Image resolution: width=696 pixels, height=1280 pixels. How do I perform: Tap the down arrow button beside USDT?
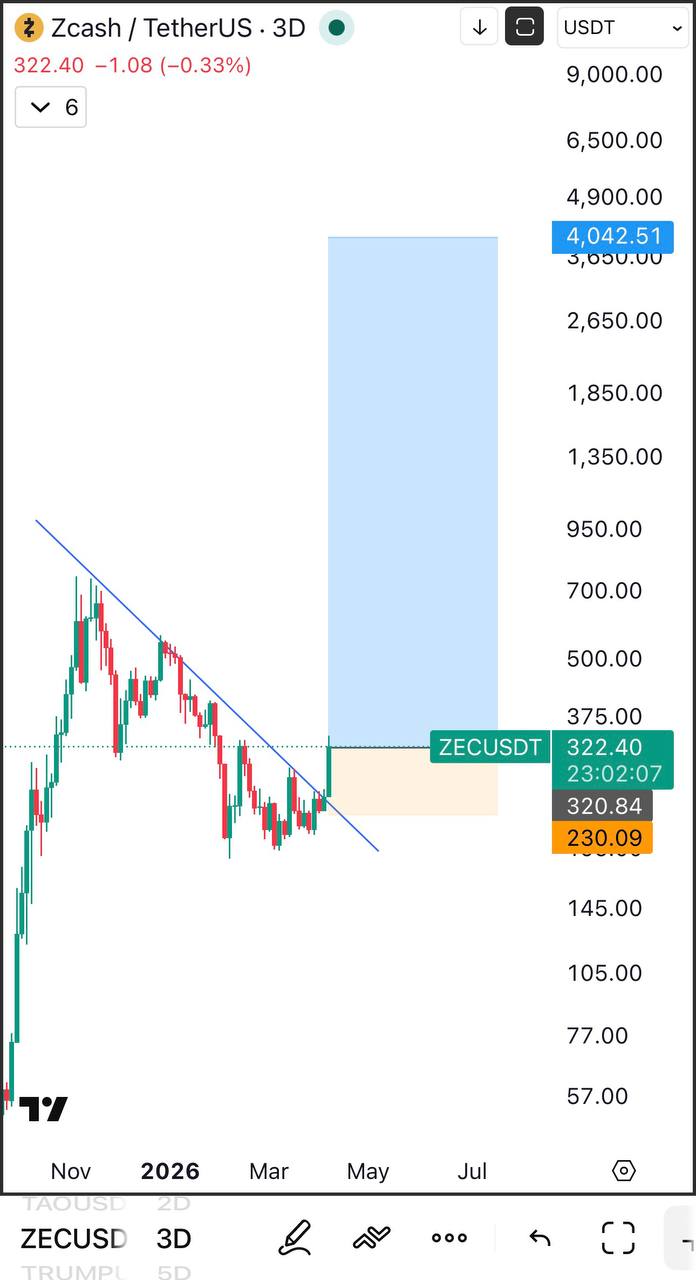tap(479, 28)
